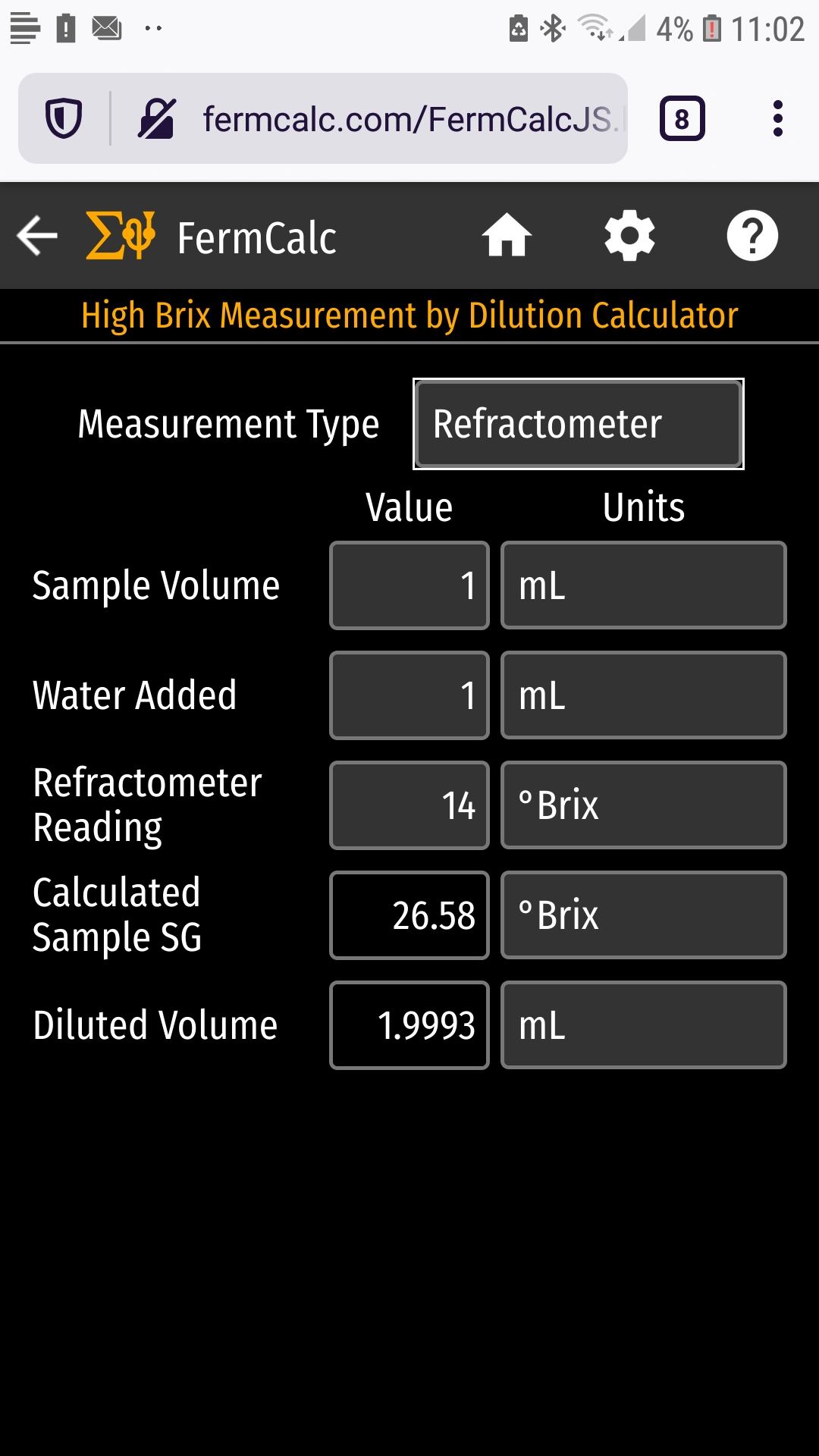Screen dimensions: 819x1456
Task: Change the Calculated Sample SG units
Action: tap(643, 915)
